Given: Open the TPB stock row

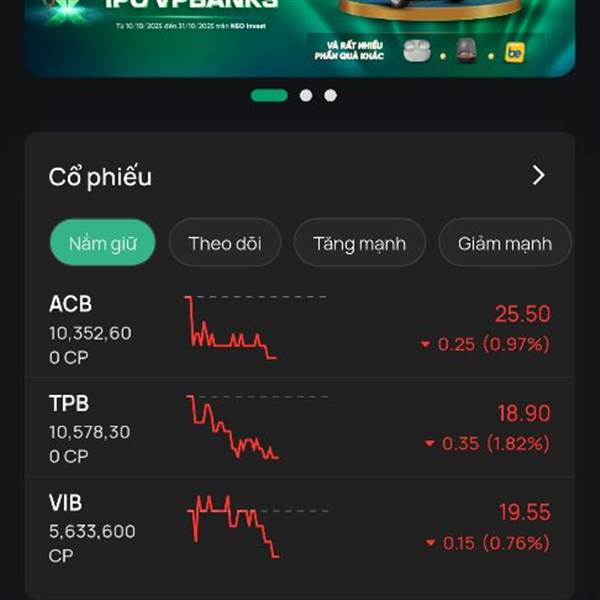Looking at the screenshot, I should click(300, 428).
